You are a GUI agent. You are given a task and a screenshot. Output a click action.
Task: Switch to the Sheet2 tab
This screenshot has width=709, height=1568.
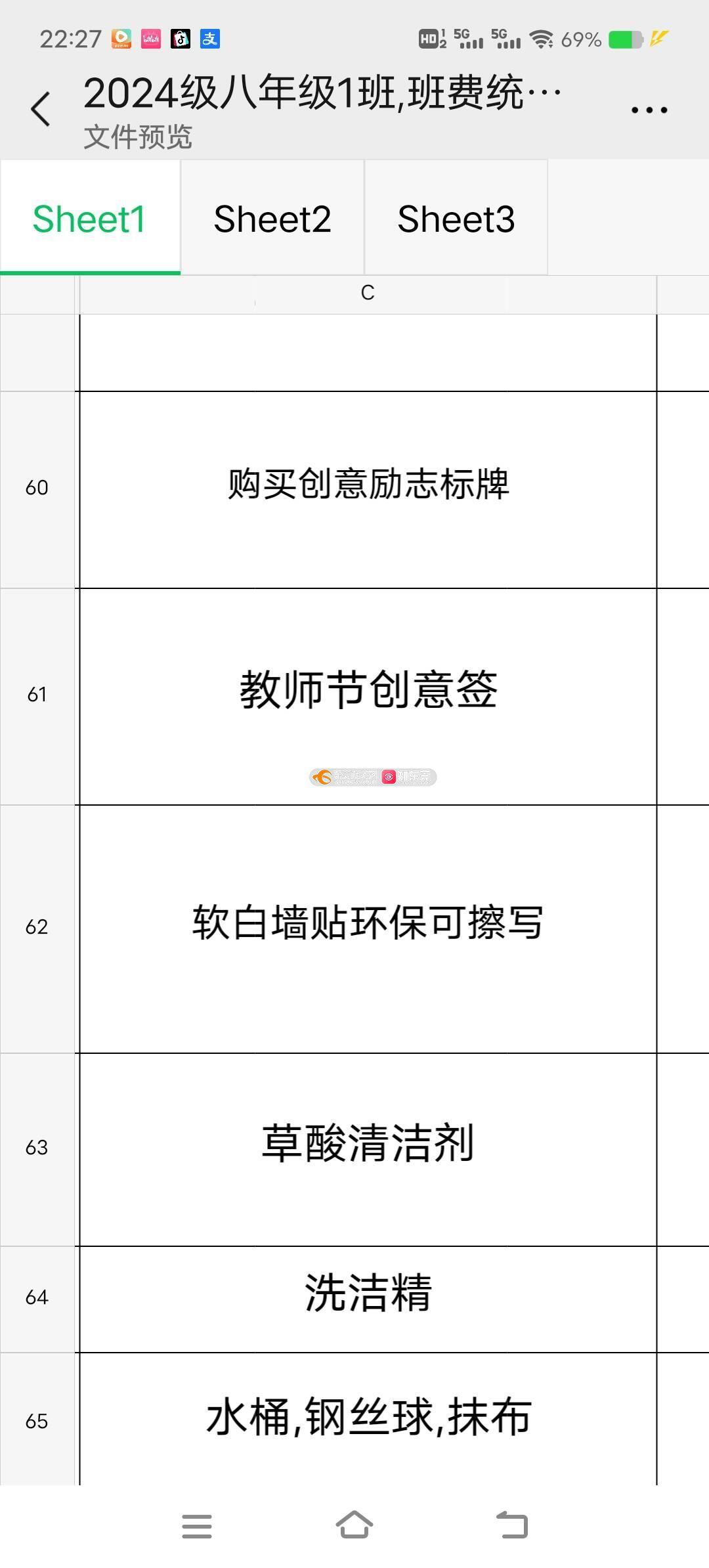coord(272,219)
